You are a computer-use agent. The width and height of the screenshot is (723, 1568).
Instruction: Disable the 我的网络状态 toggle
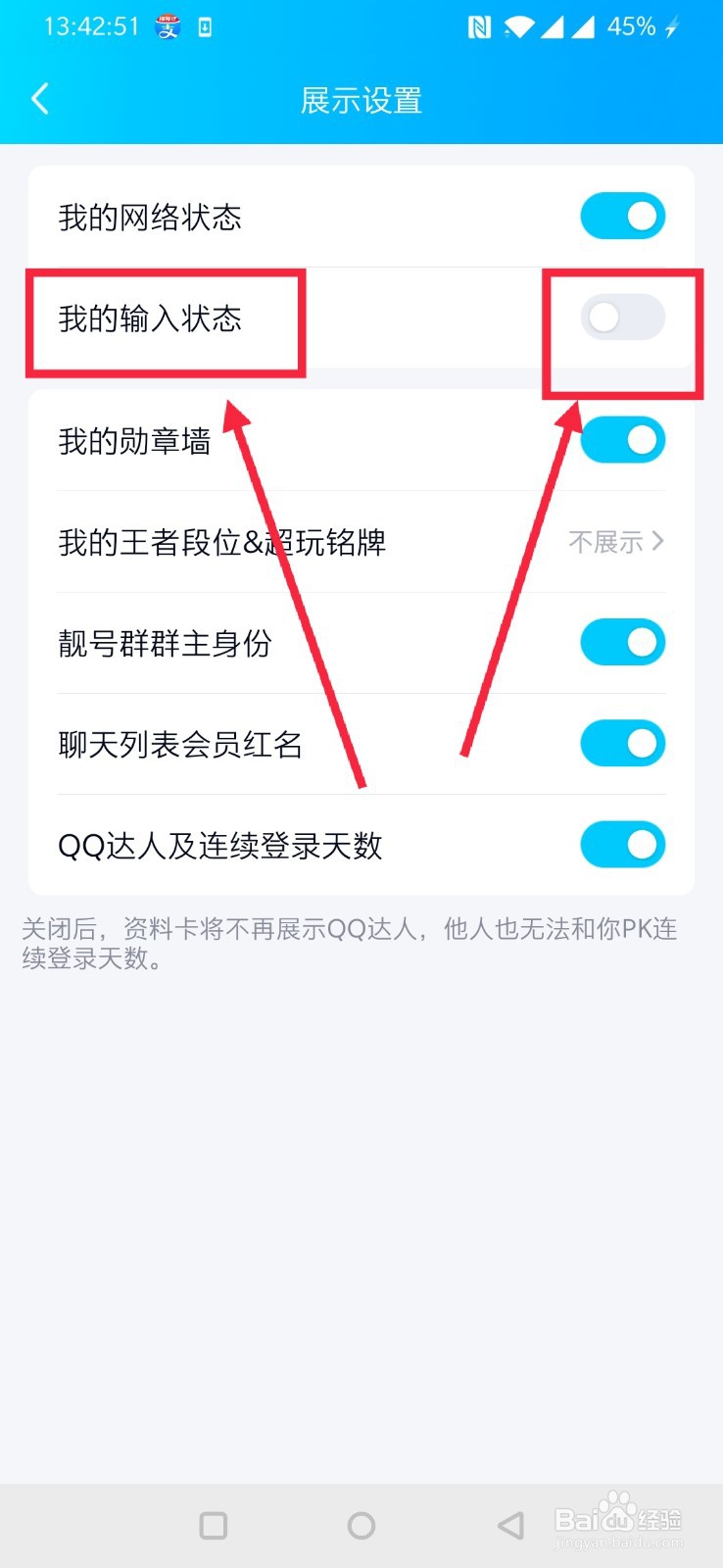click(x=622, y=215)
